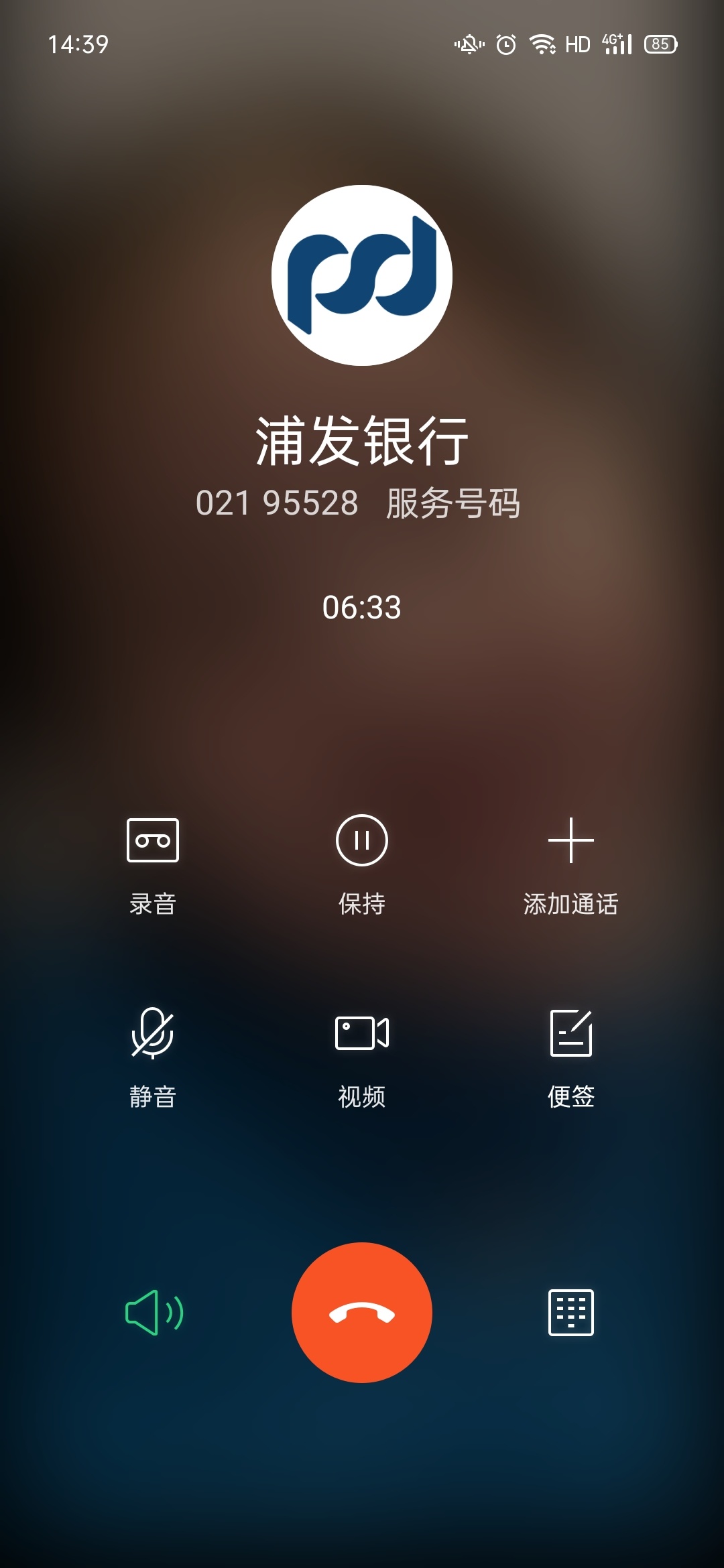This screenshot has height=1568, width=724.
Task: Open the dial keypad icon
Action: [571, 1312]
